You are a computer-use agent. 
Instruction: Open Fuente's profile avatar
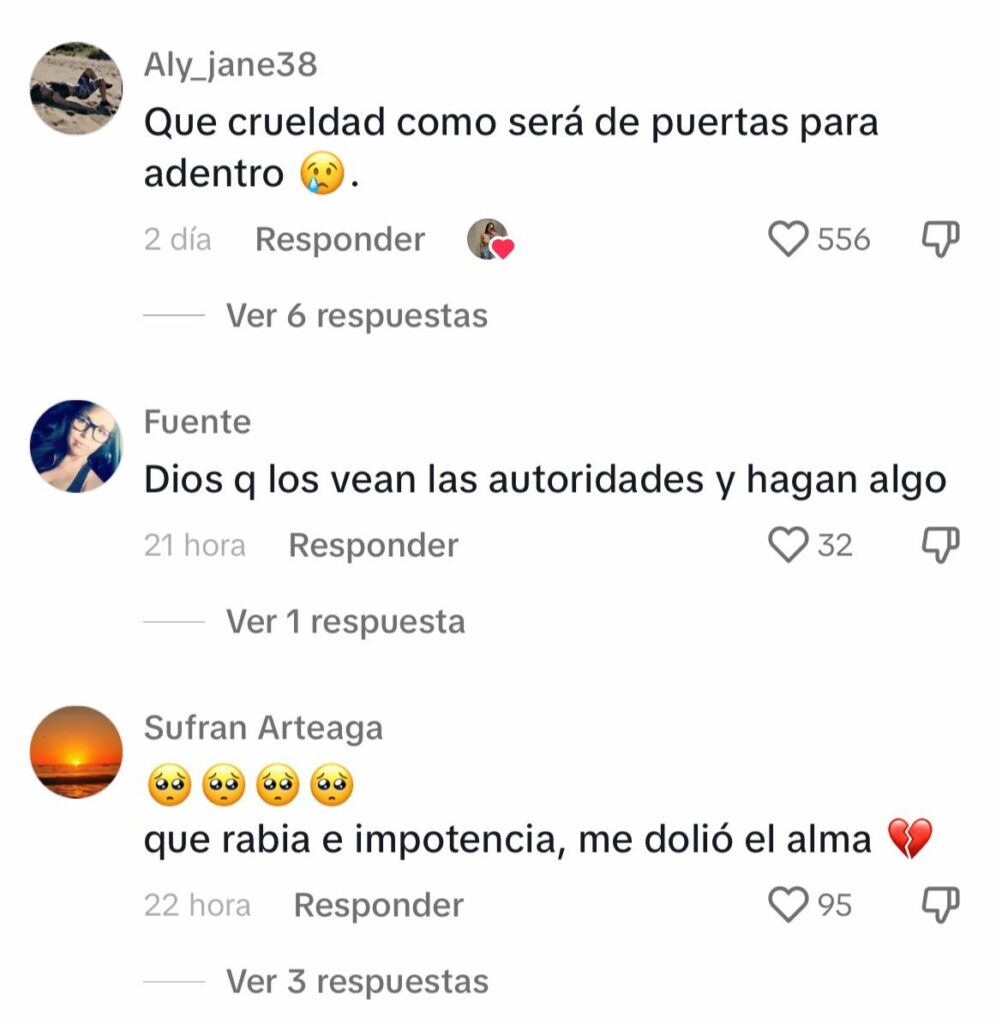pos(76,446)
